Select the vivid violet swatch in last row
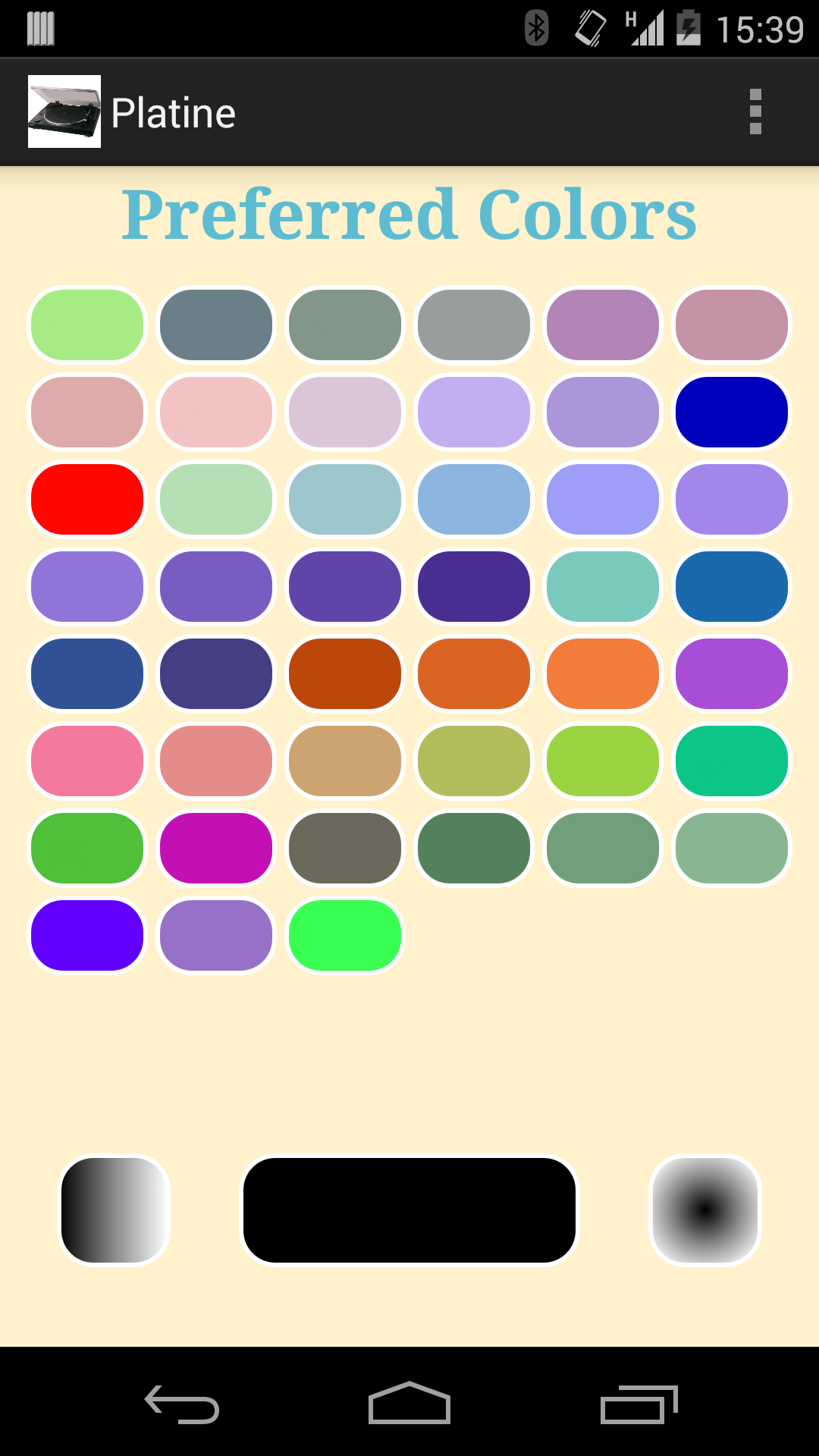The width and height of the screenshot is (819, 1456). click(87, 936)
